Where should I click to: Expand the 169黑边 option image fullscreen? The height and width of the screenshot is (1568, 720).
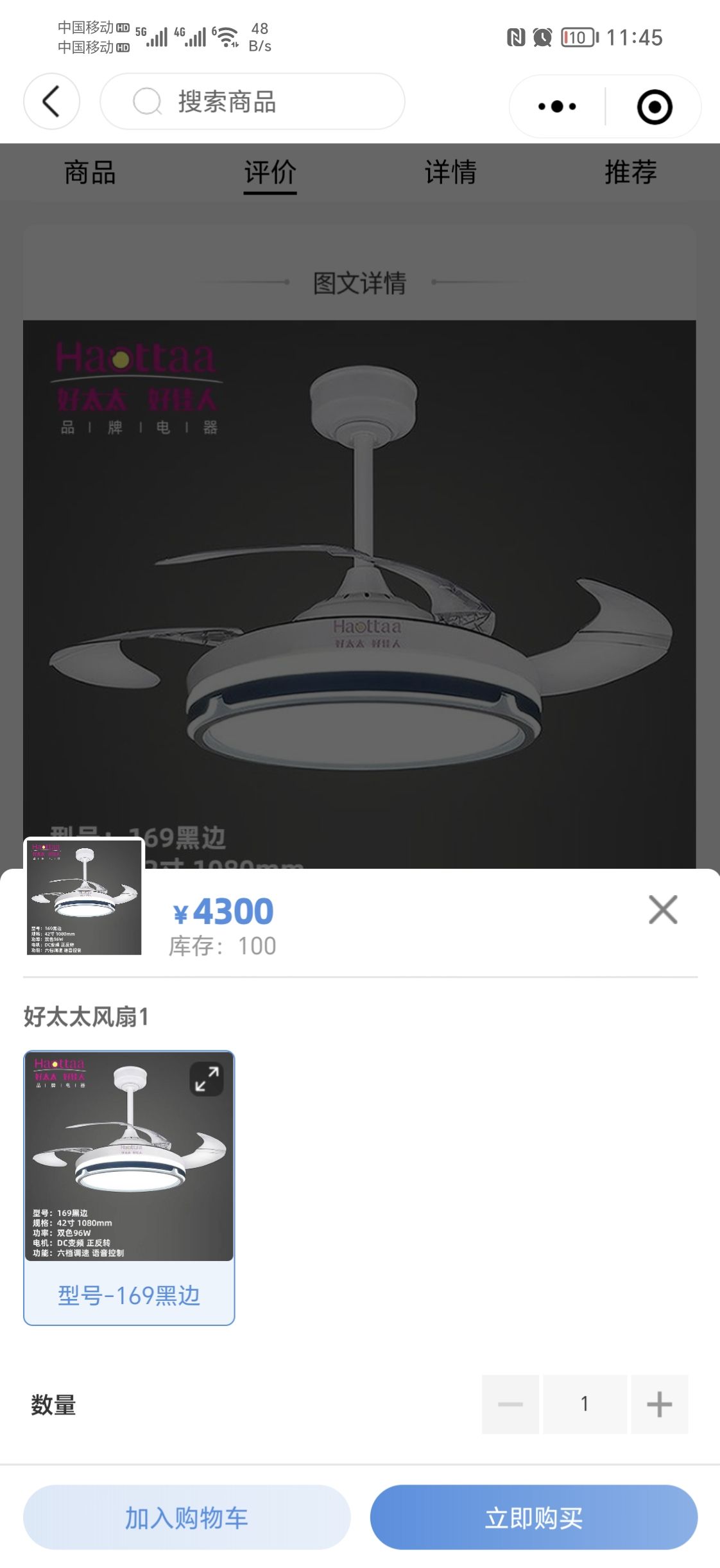tap(207, 1079)
